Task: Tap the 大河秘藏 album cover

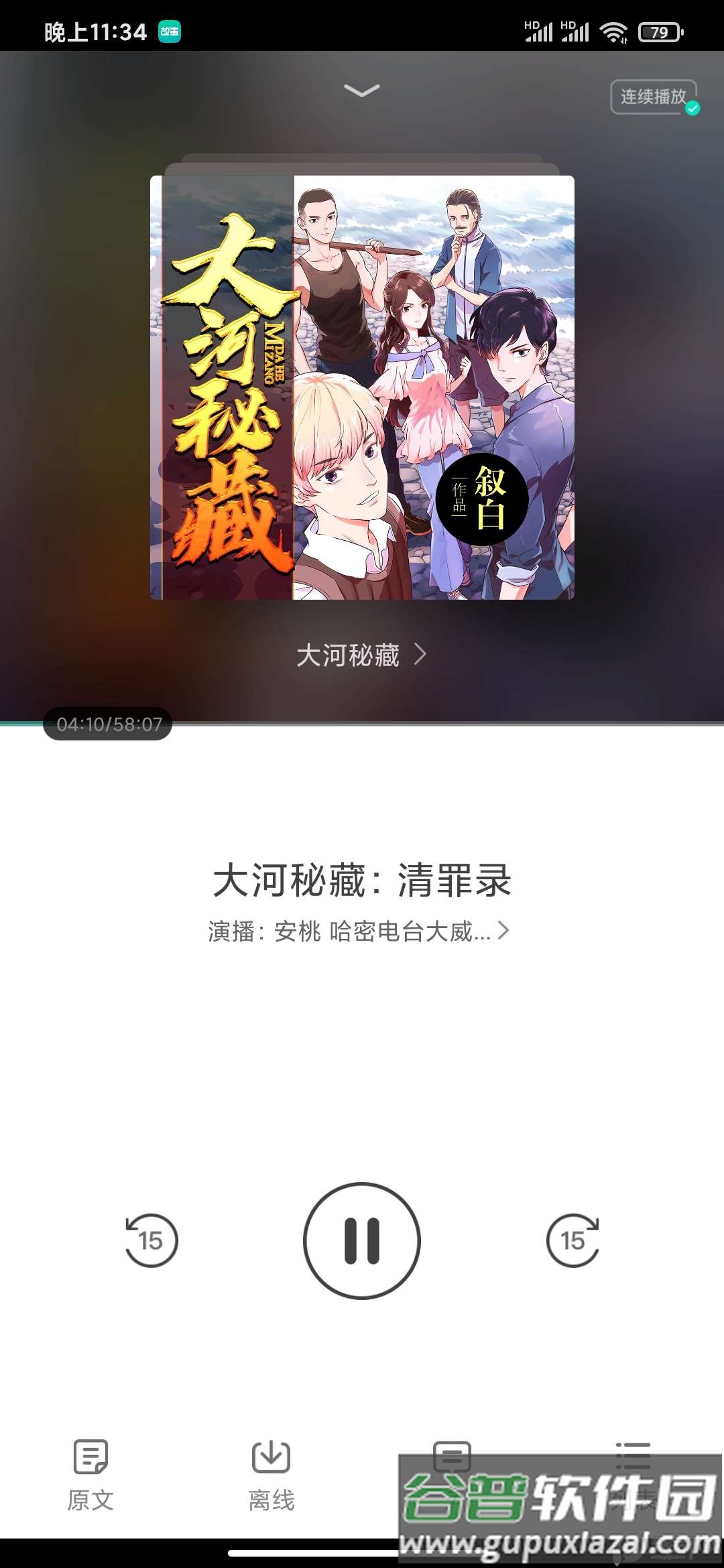Action: [362, 387]
